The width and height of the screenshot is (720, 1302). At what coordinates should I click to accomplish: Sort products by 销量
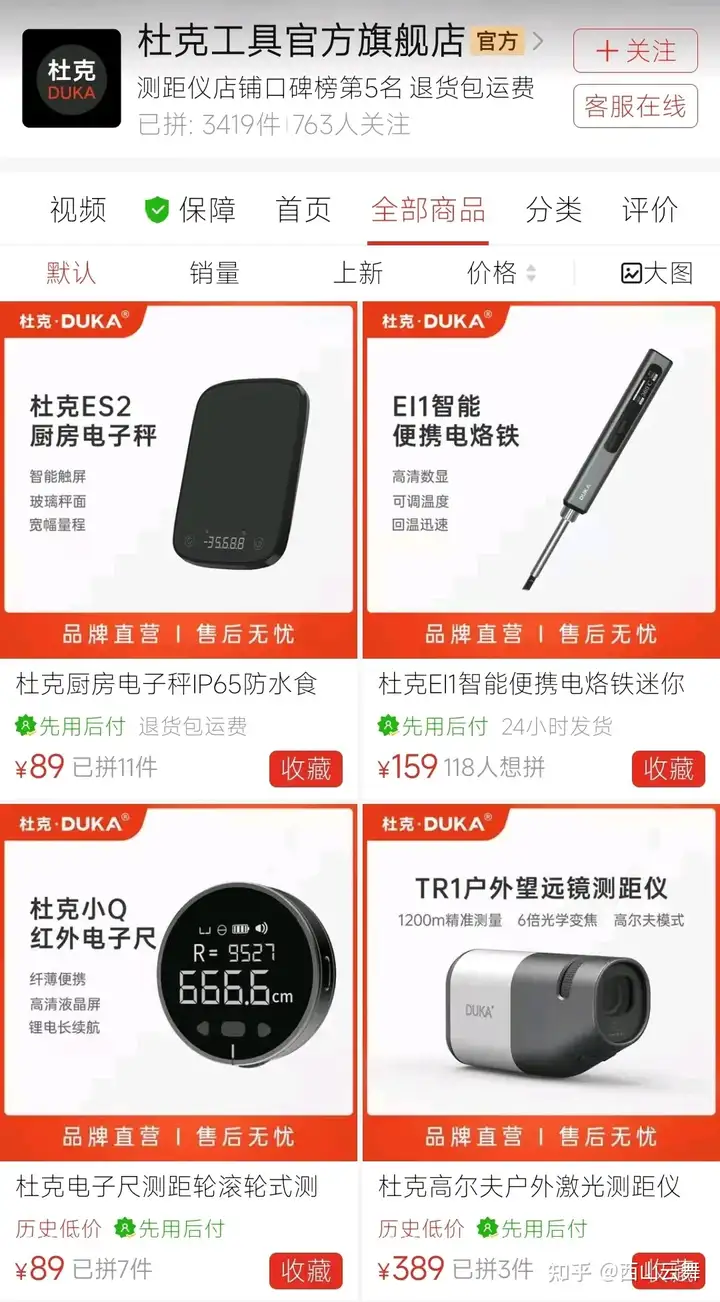click(x=215, y=273)
